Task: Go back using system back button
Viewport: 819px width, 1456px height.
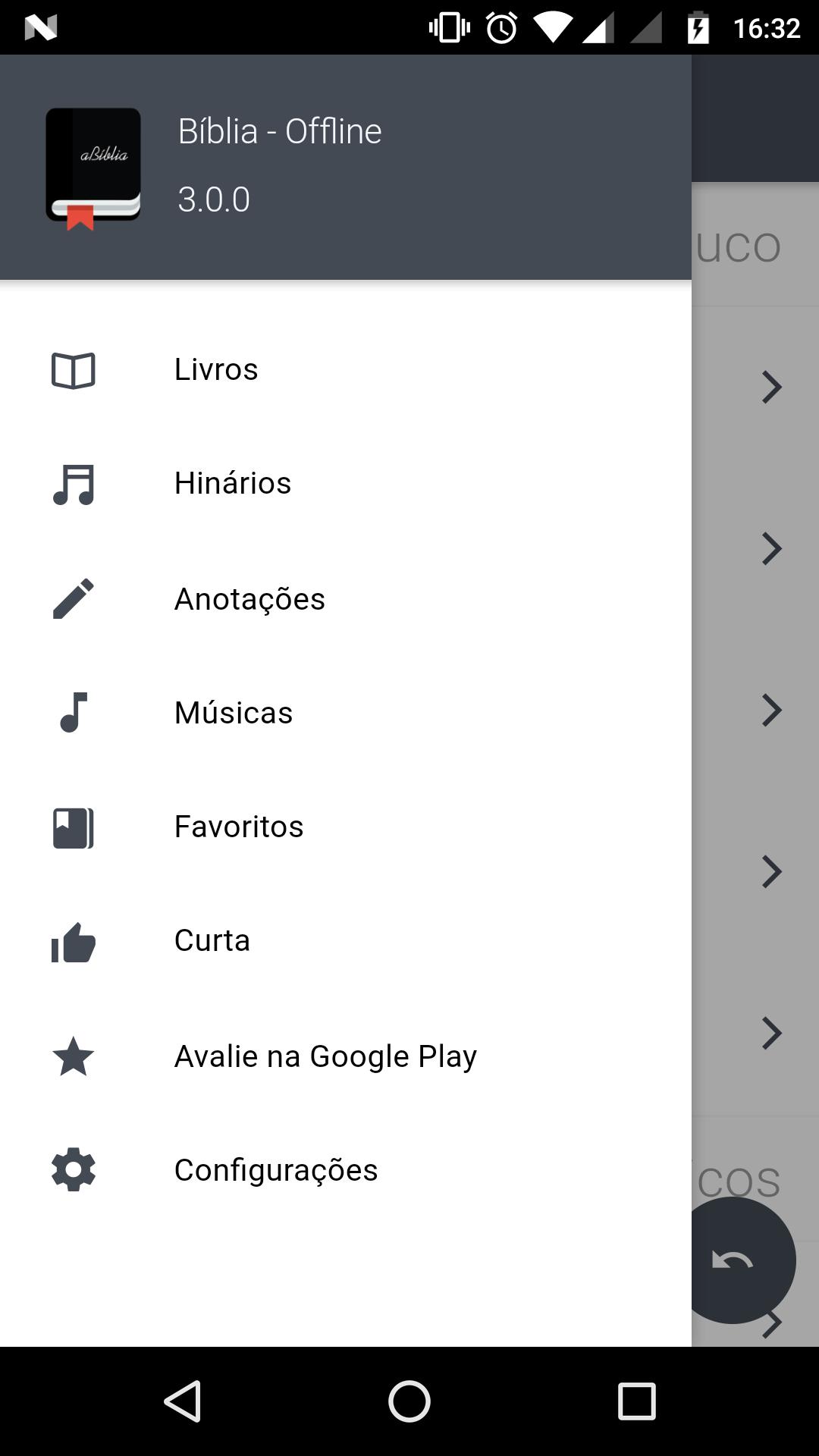Action: [183, 1401]
